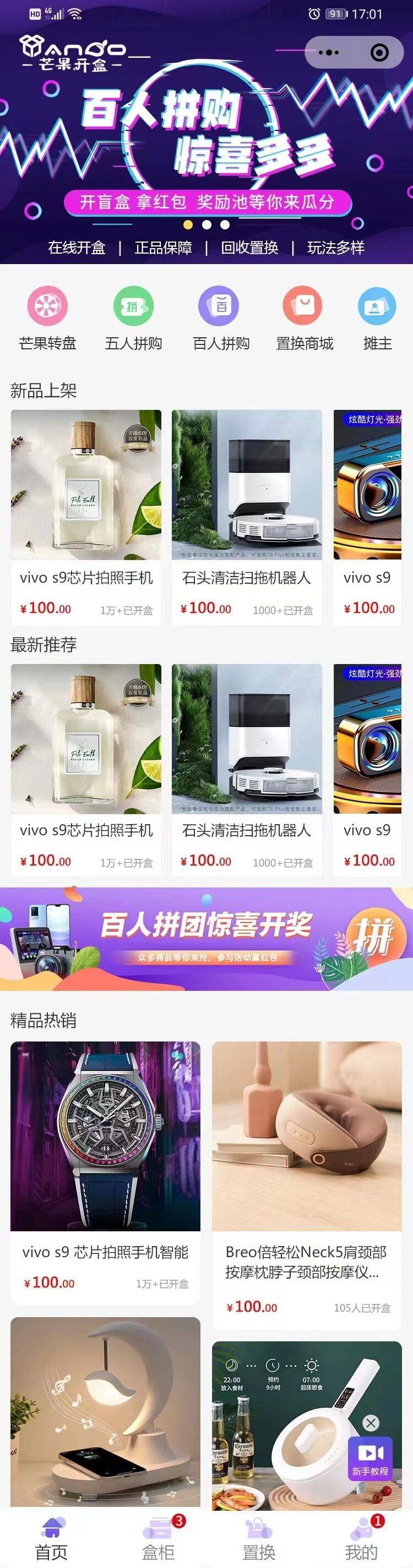This screenshot has width=413, height=1568.
Task: Open vivo s9芯片拍照手机 card under 最新推荐
Action: coord(86,770)
